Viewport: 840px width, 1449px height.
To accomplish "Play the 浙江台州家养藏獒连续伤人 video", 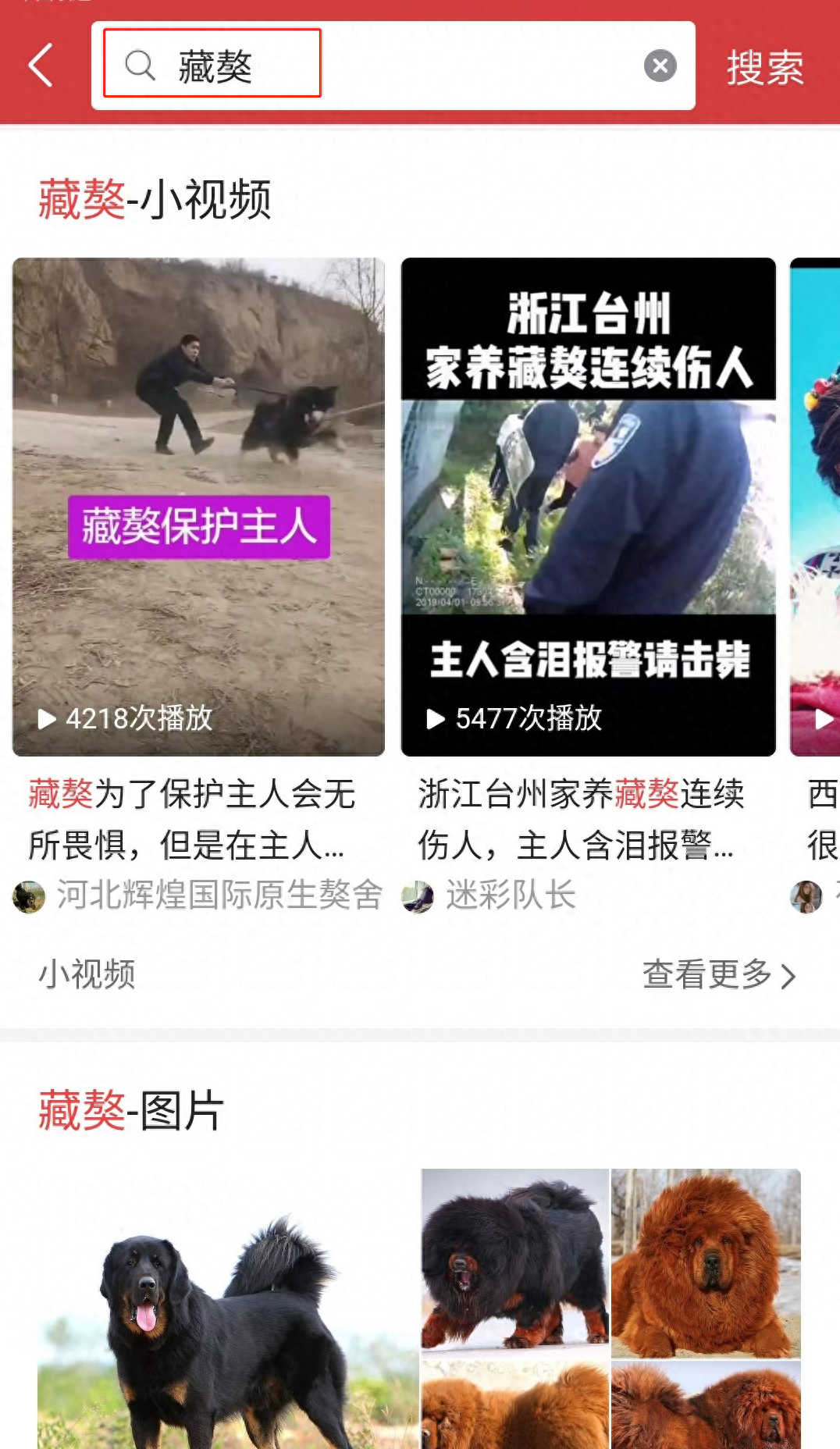I will pos(588,506).
